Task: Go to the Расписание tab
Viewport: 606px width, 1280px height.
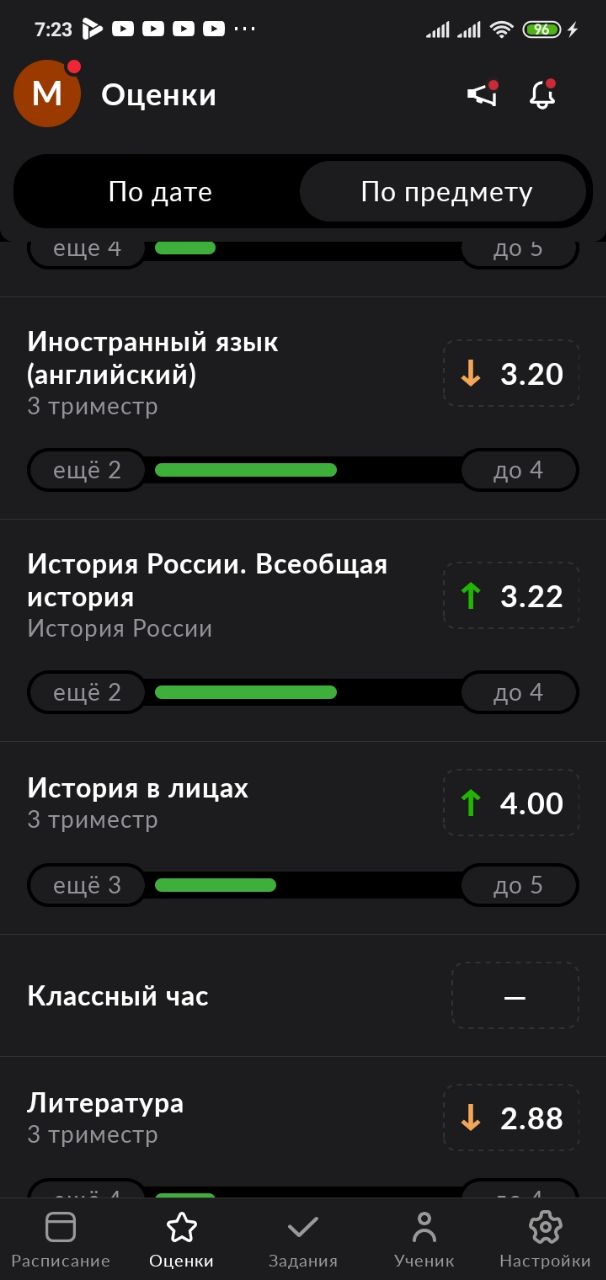Action: coord(60,1240)
